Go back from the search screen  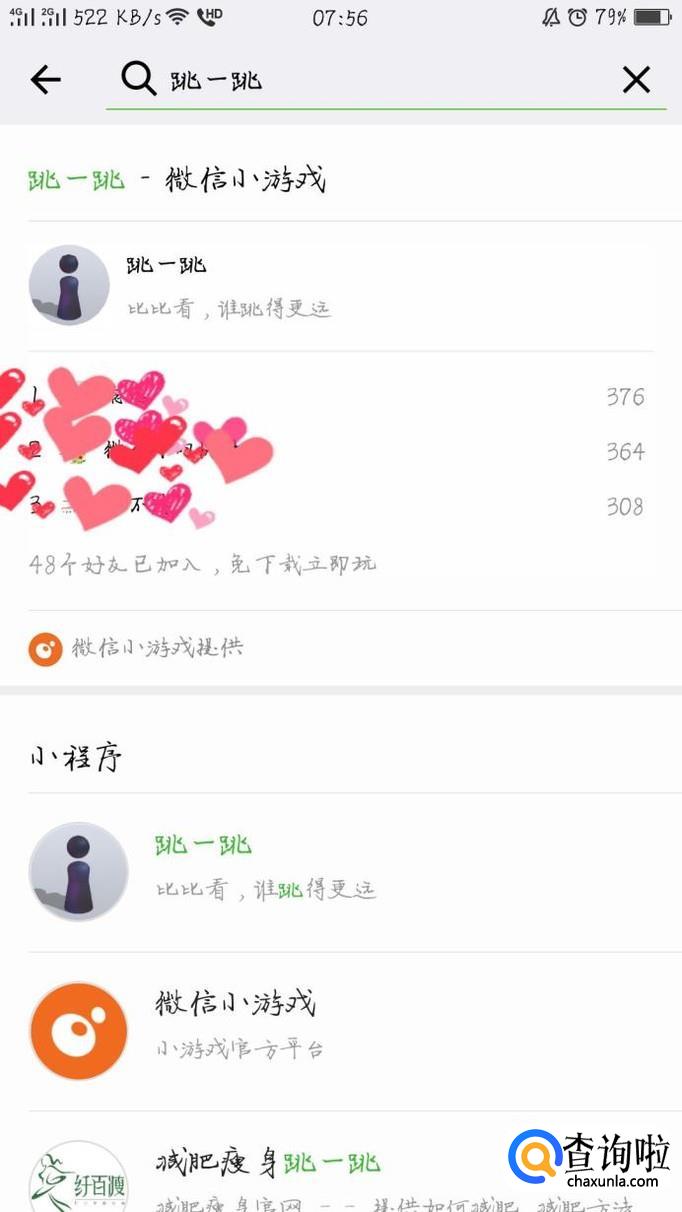point(45,80)
